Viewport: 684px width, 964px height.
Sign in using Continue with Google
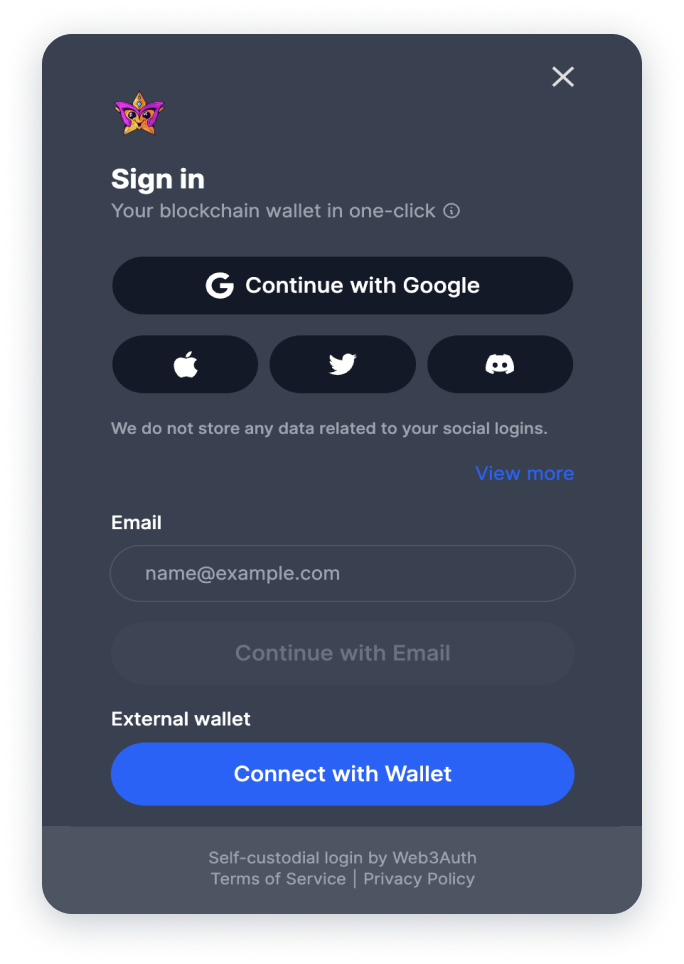pyautogui.click(x=342, y=286)
